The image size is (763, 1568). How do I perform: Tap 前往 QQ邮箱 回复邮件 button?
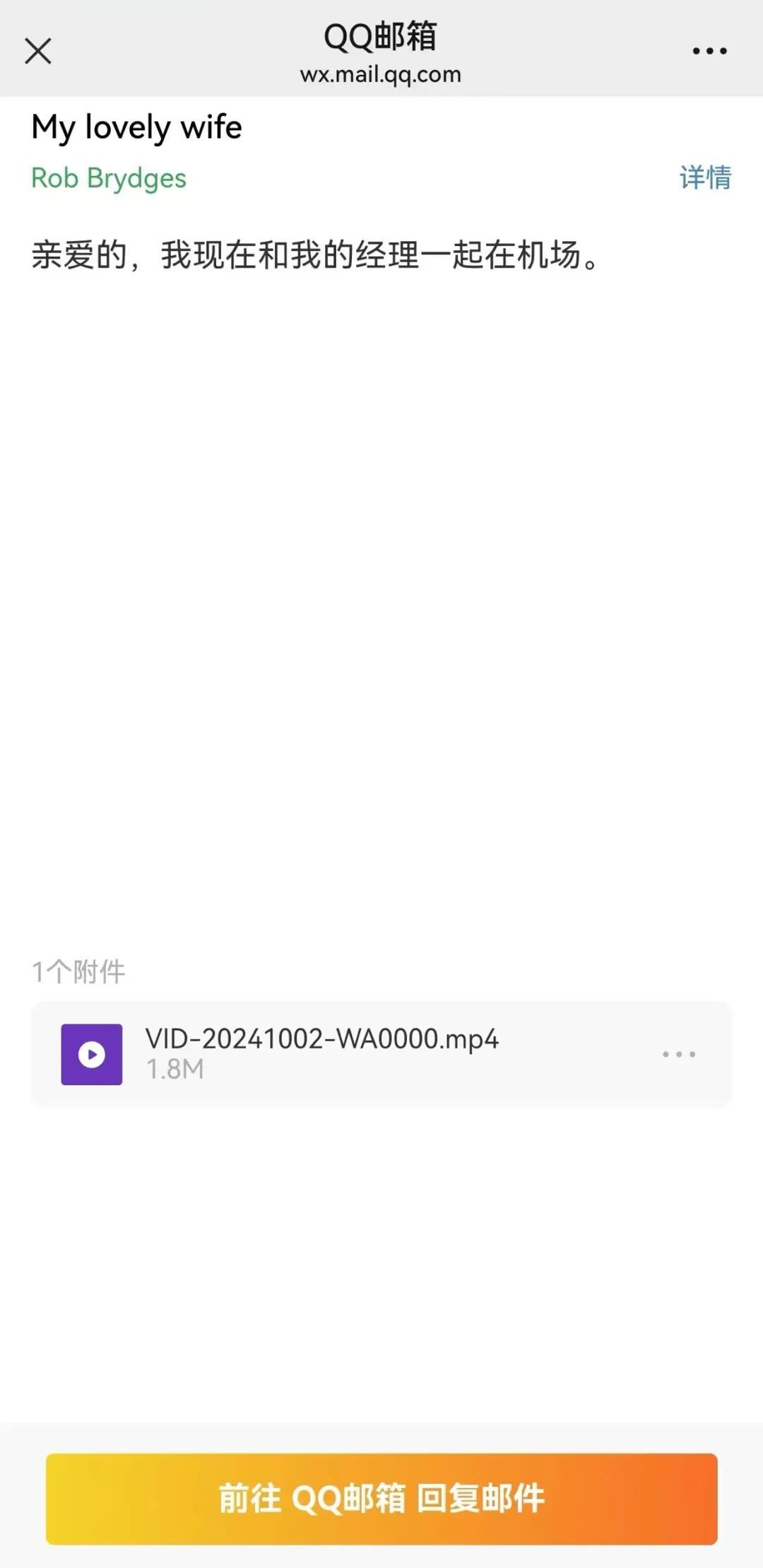[x=381, y=1498]
